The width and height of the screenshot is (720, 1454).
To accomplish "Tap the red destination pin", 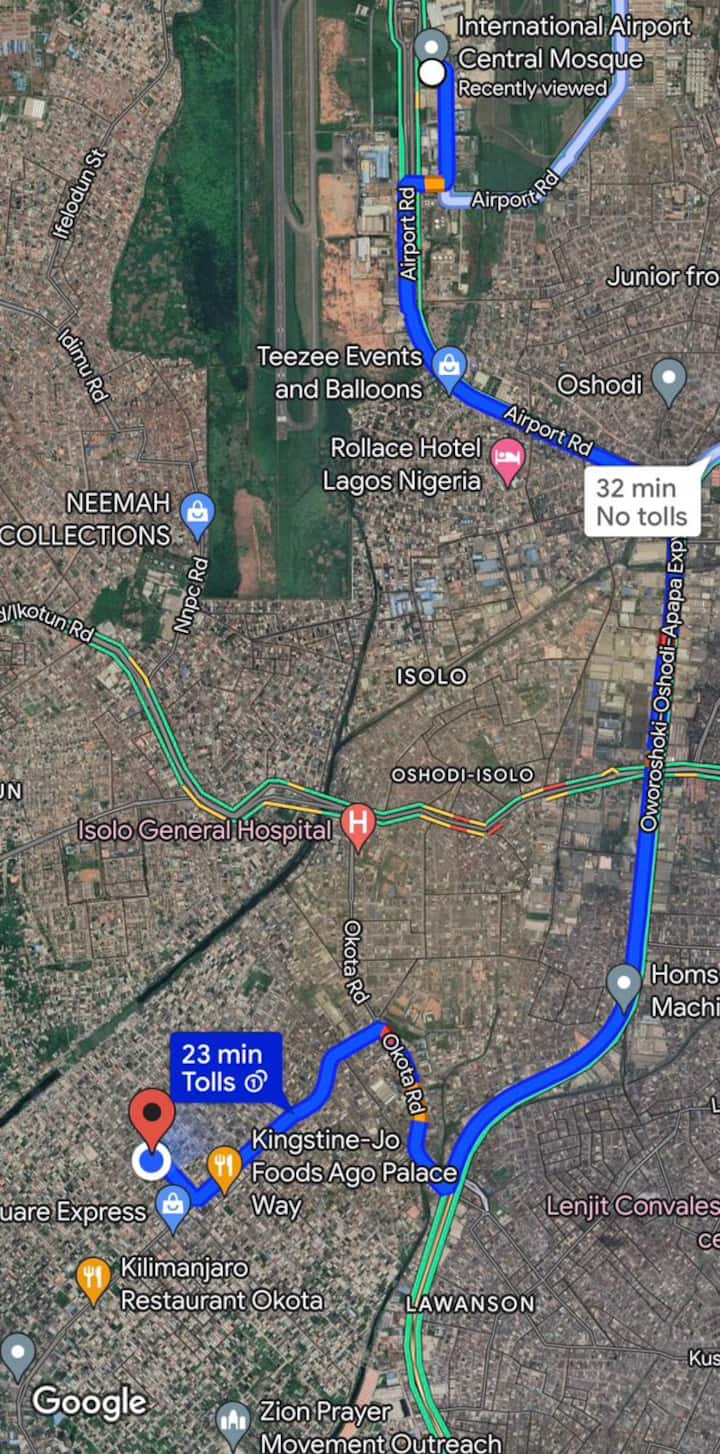I will click(152, 1118).
